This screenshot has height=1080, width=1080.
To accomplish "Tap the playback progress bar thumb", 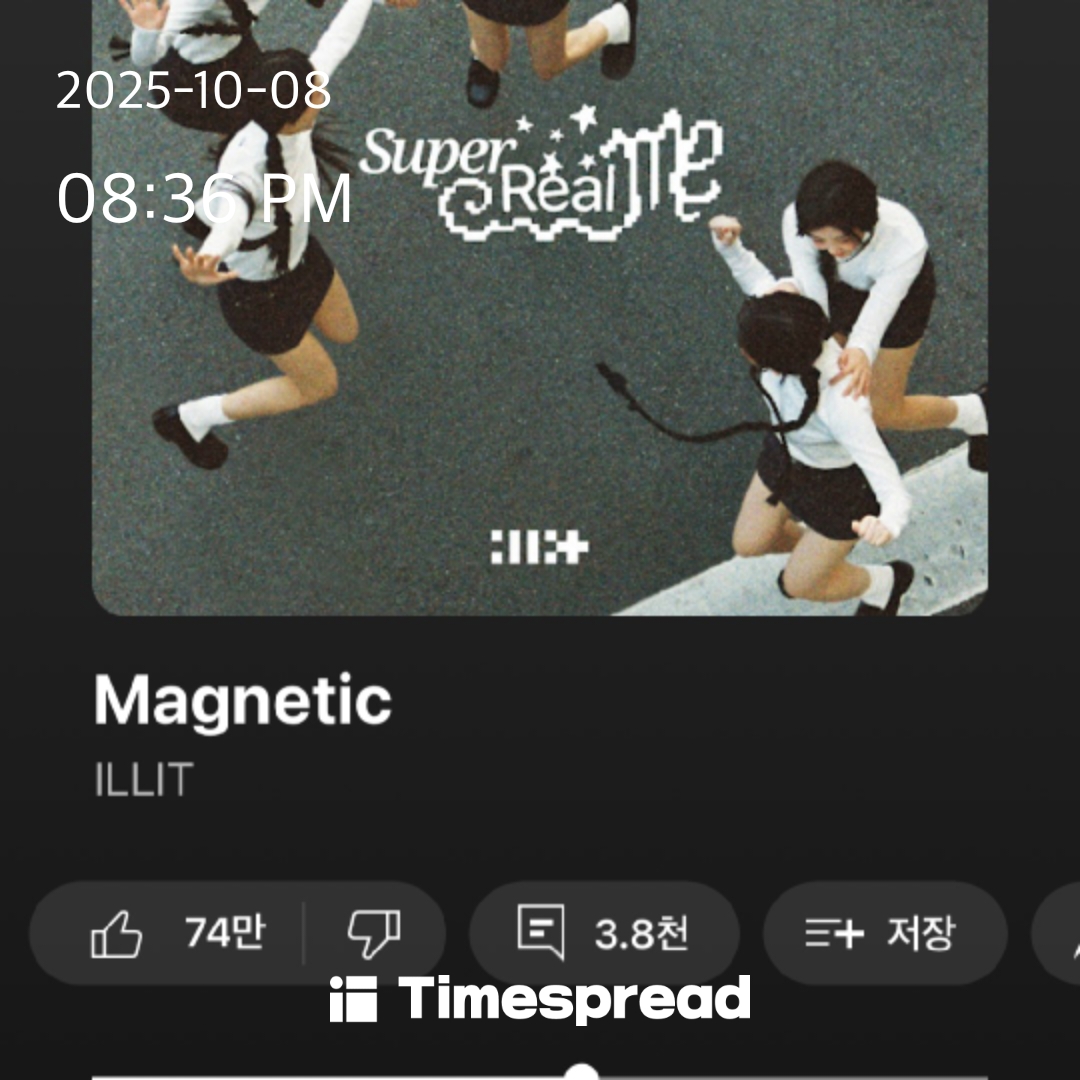I will (581, 1074).
